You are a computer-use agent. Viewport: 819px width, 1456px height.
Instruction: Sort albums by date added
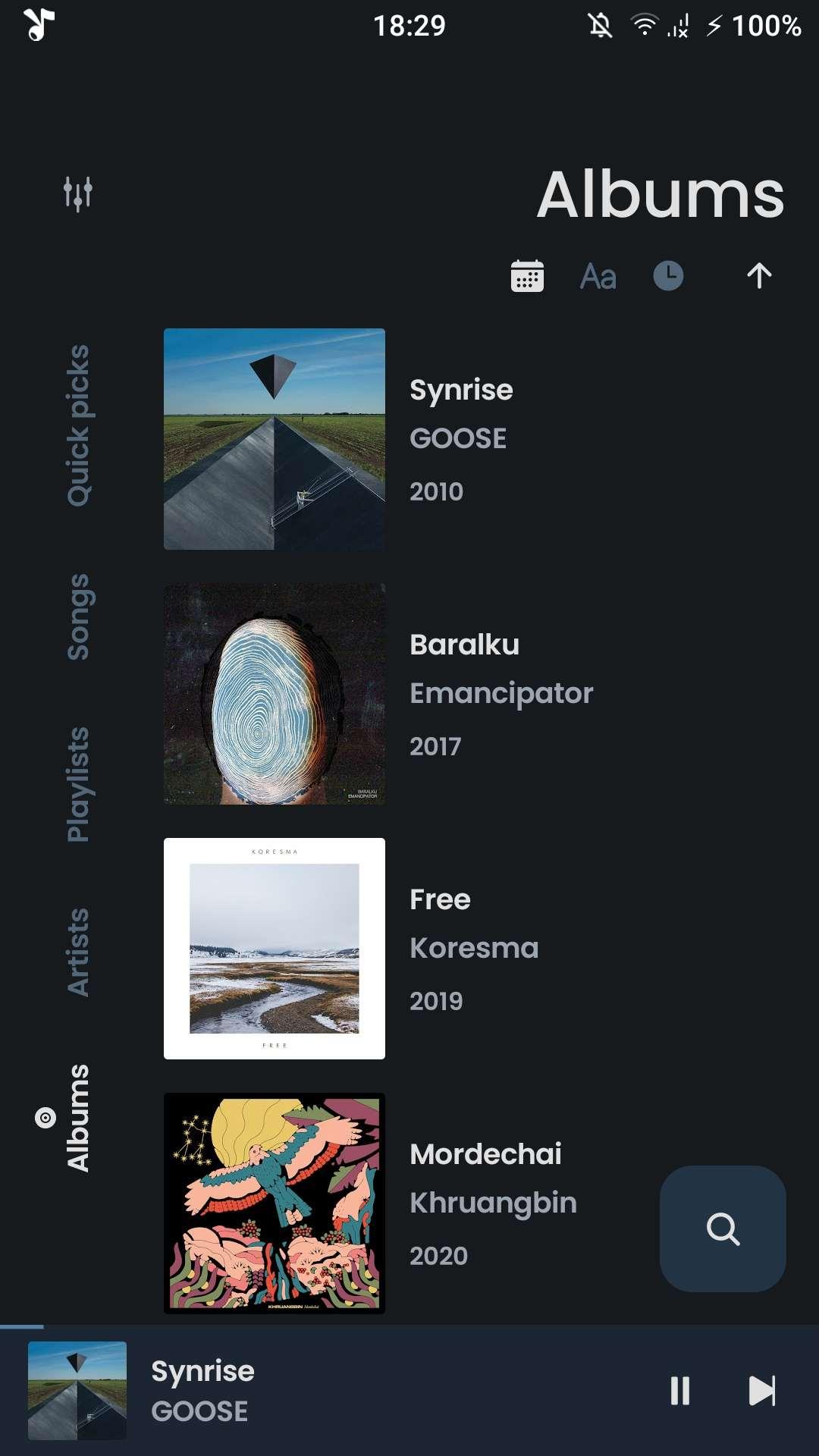coord(668,276)
